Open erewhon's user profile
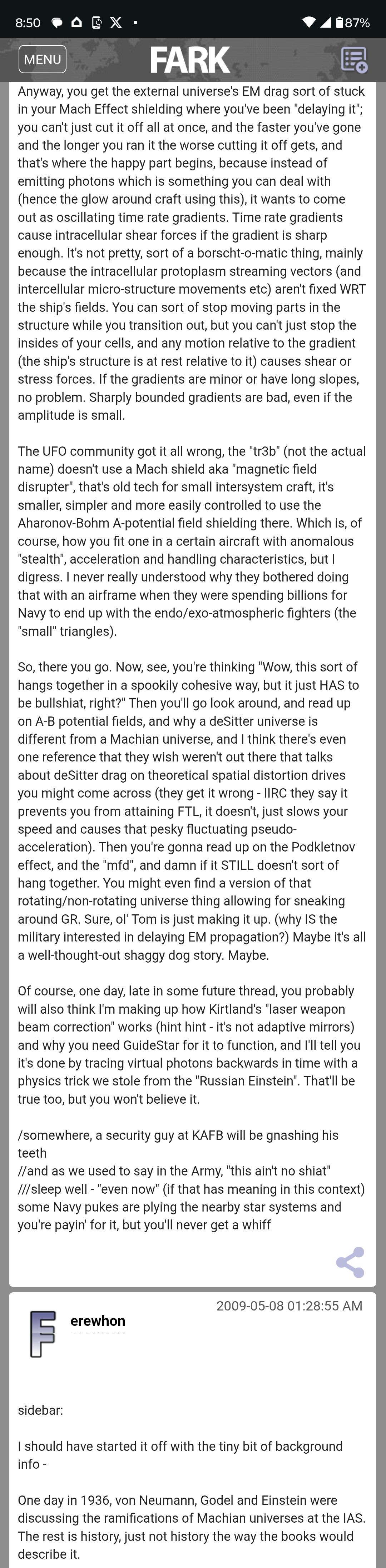 pos(98,1321)
